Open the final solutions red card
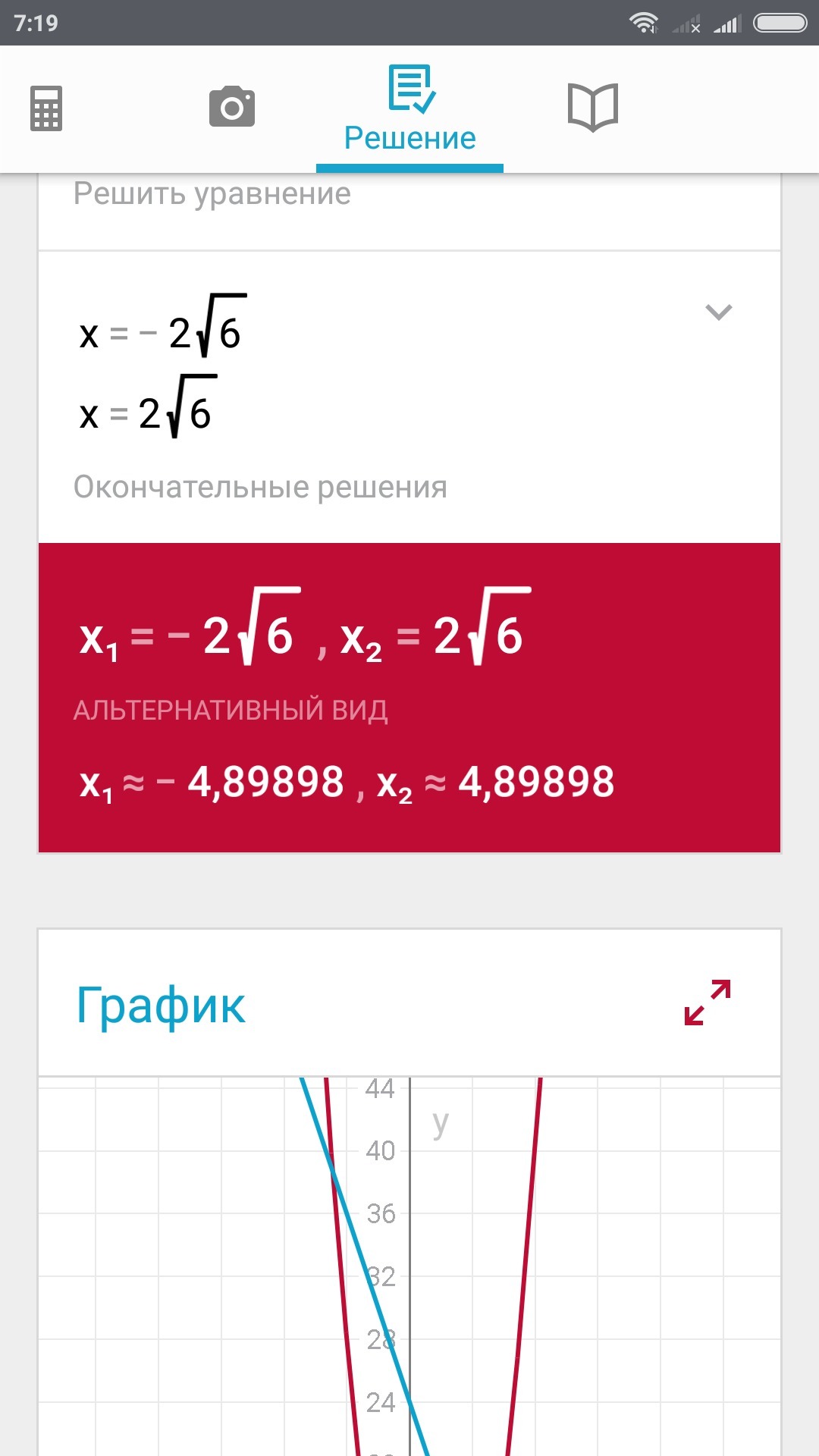The height and width of the screenshot is (1456, 819). (409, 698)
